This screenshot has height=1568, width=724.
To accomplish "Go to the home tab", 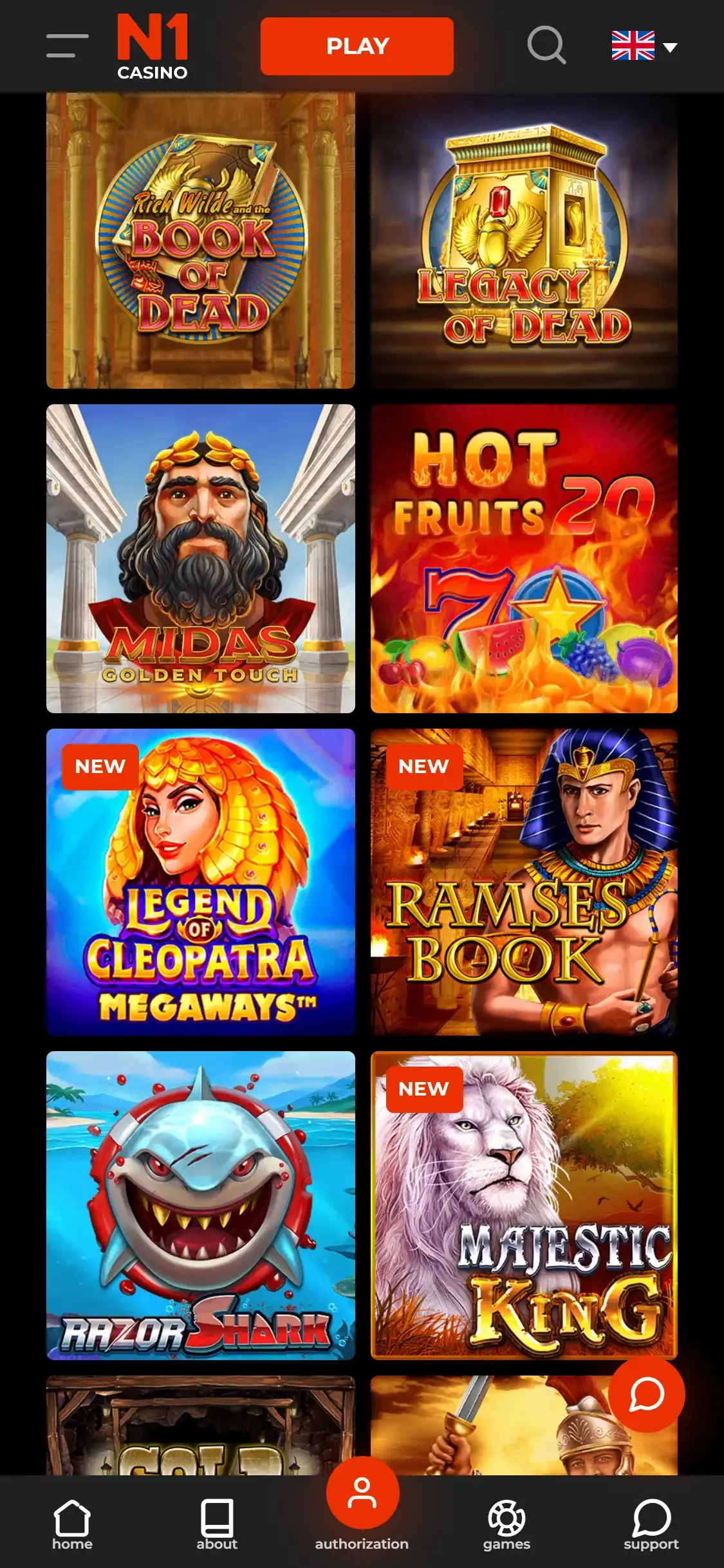I will pyautogui.click(x=72, y=1524).
